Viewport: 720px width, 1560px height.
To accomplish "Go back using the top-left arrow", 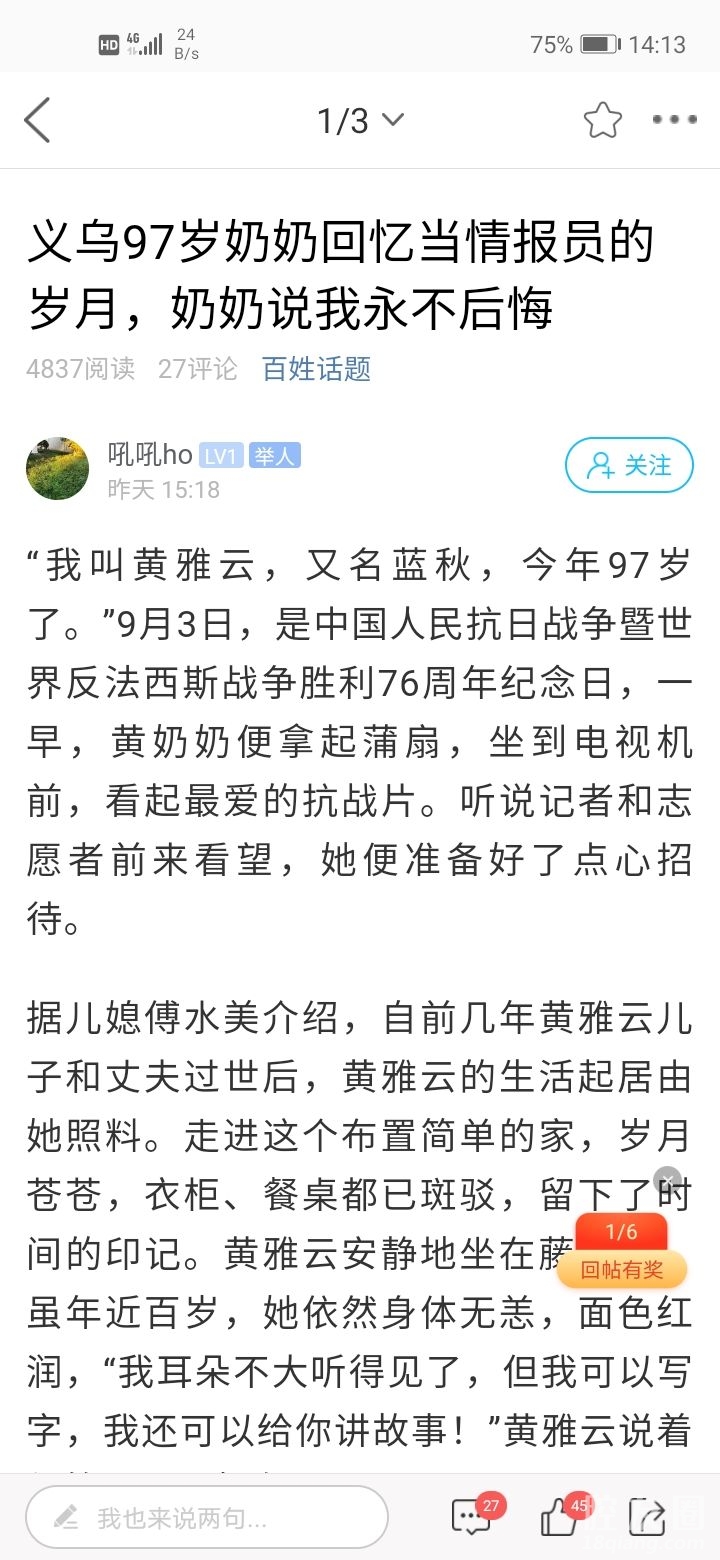I will coord(38,121).
